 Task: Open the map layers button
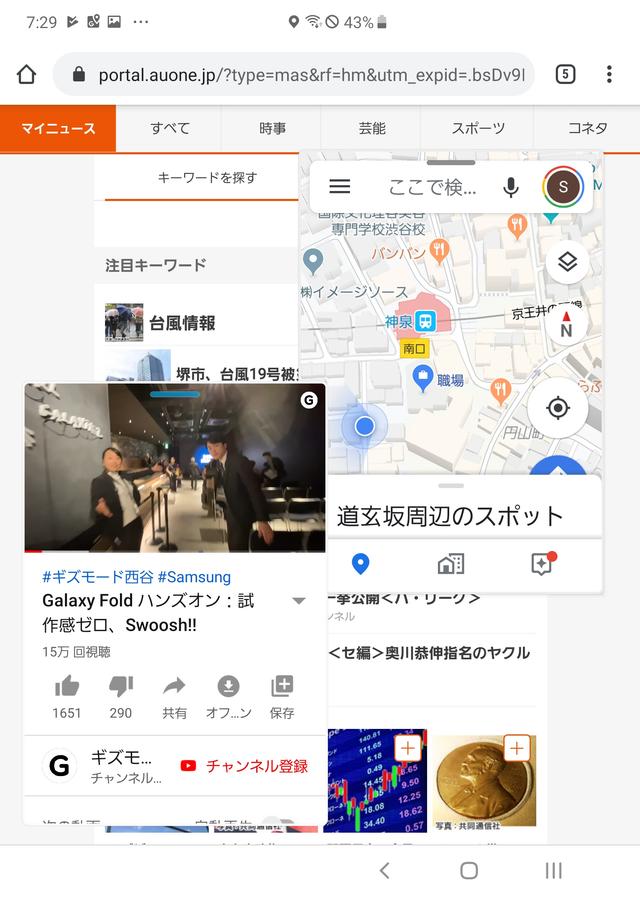click(567, 262)
